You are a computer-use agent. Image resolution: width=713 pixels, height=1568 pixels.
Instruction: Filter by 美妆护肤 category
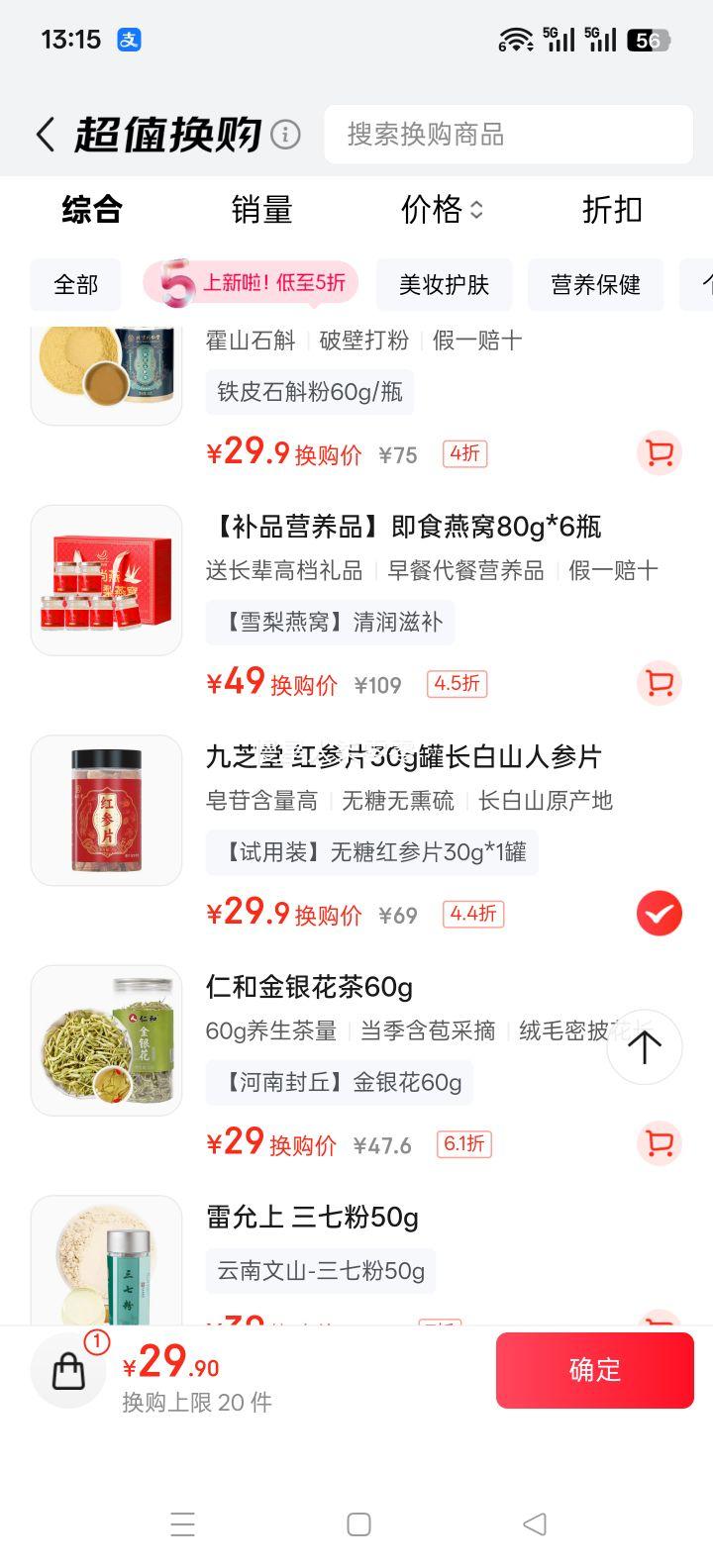[444, 285]
